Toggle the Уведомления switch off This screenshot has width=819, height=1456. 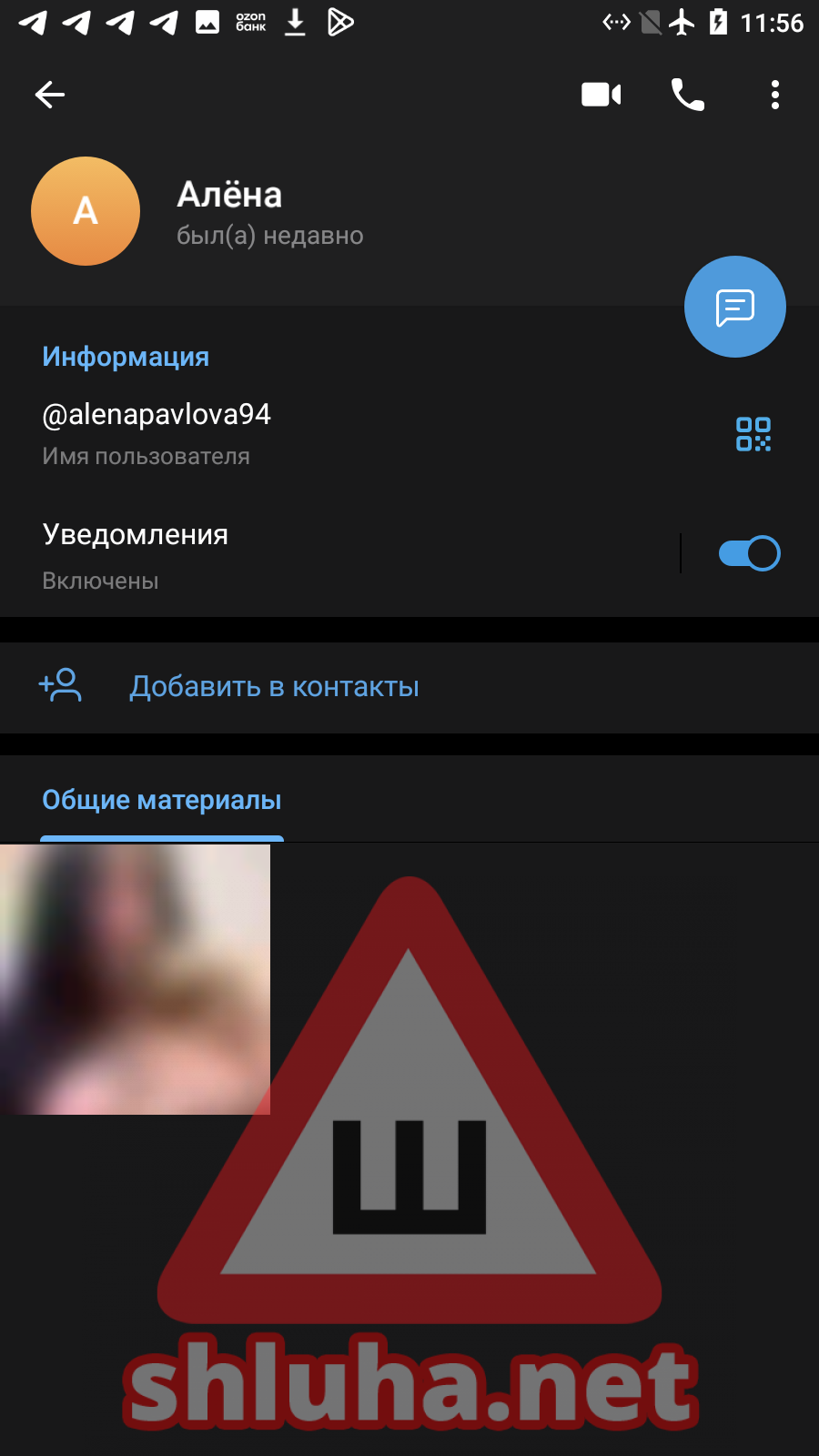click(749, 553)
